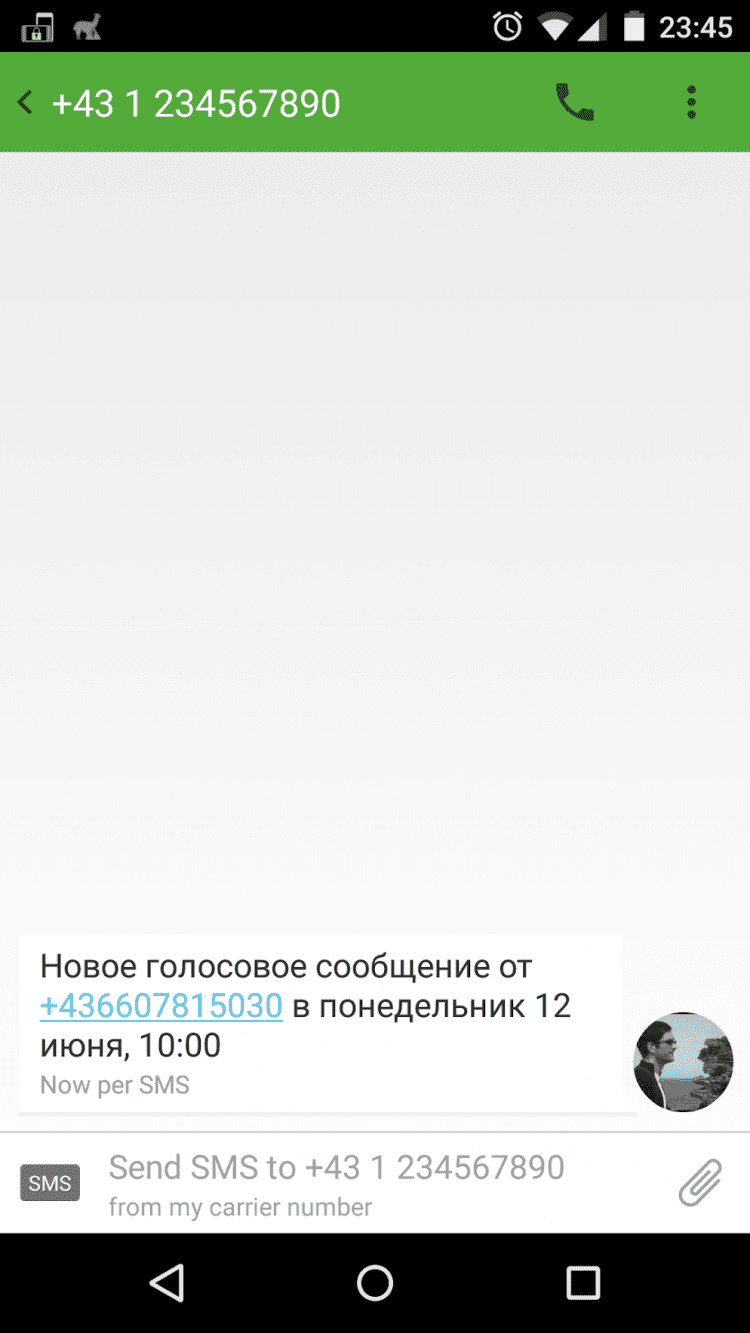
Task: Tap the SMS transport badge
Action: [50, 1184]
